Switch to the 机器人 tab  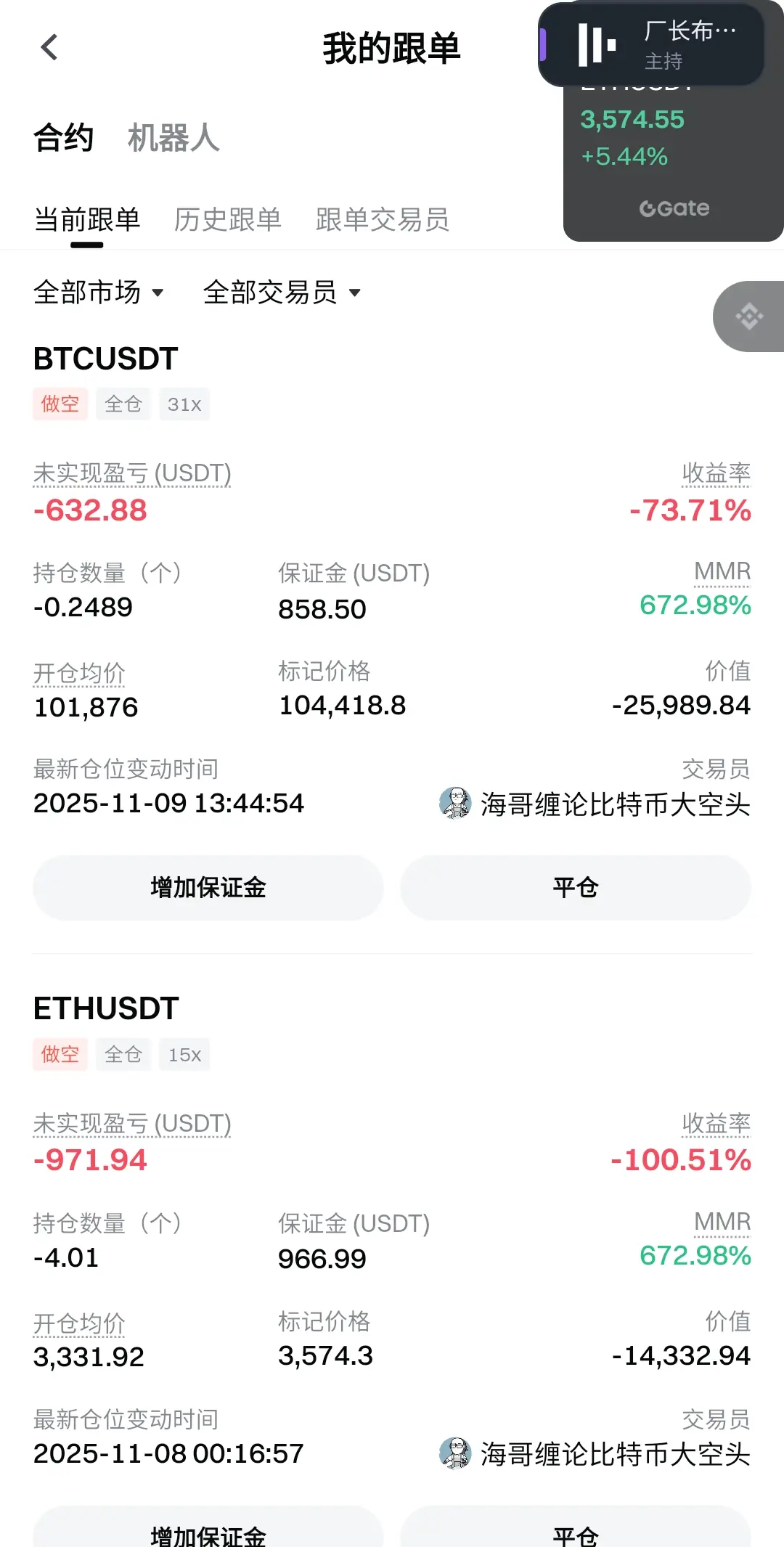point(173,138)
